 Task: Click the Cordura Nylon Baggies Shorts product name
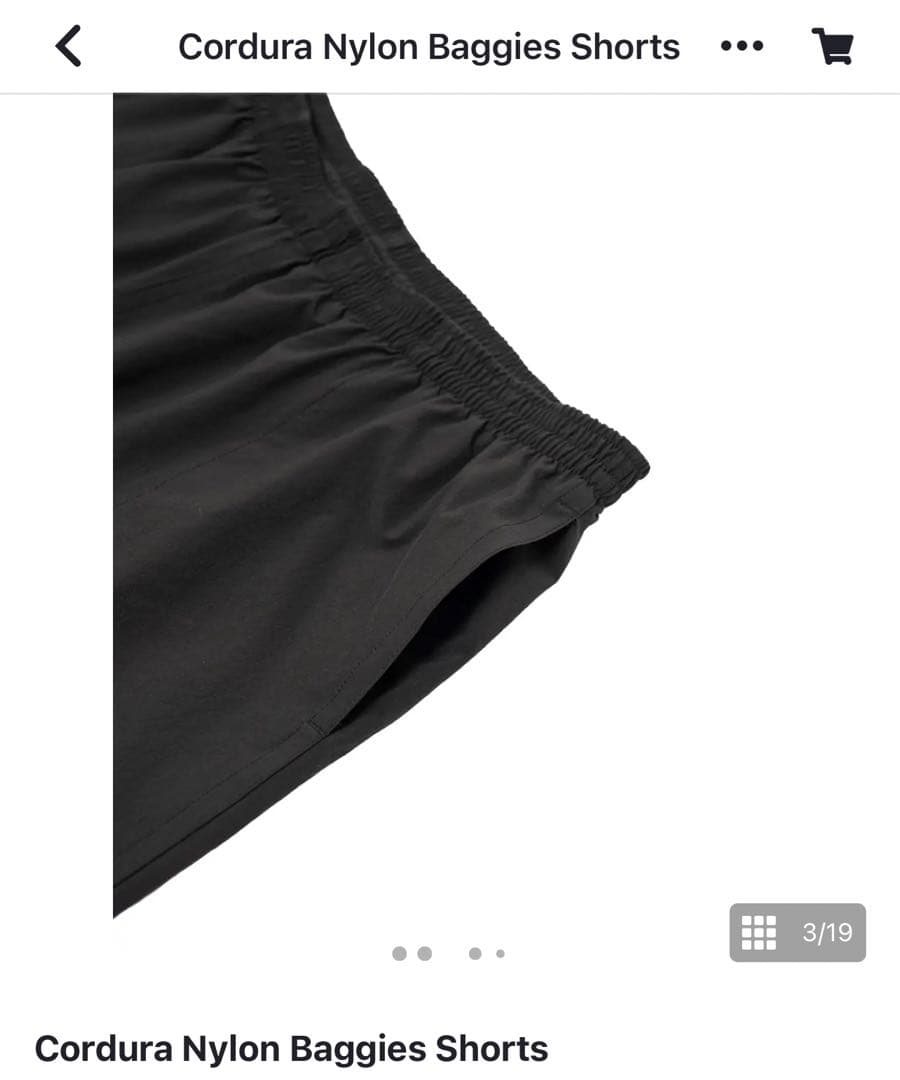(x=290, y=1049)
